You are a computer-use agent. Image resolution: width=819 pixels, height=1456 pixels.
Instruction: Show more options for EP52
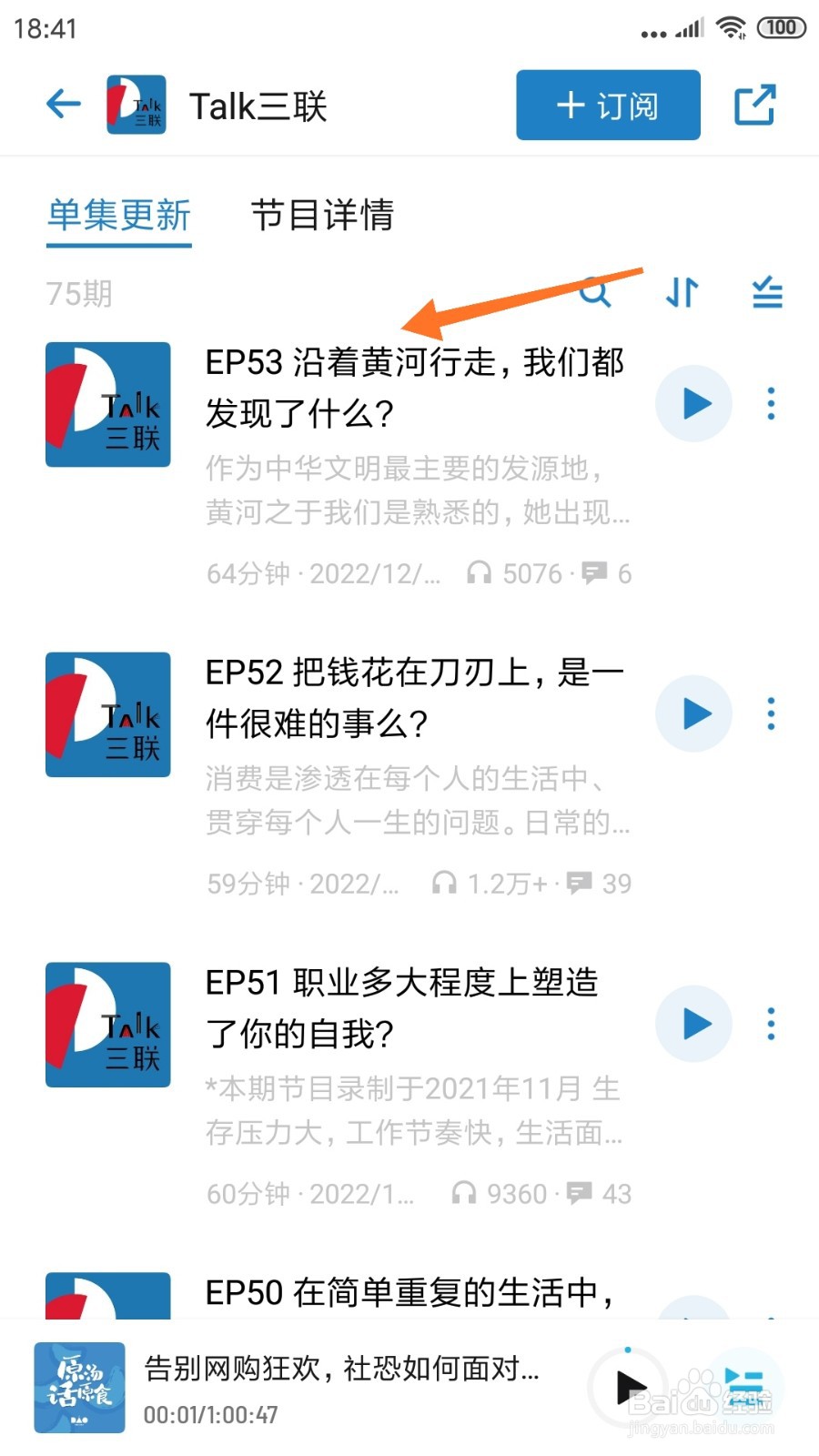coord(771,713)
